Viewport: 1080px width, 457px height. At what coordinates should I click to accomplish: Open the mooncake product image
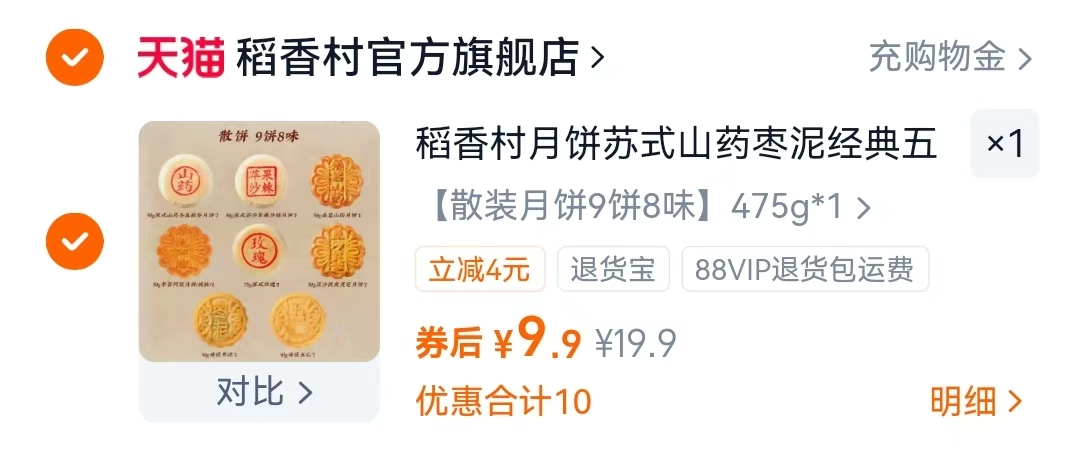[259, 241]
